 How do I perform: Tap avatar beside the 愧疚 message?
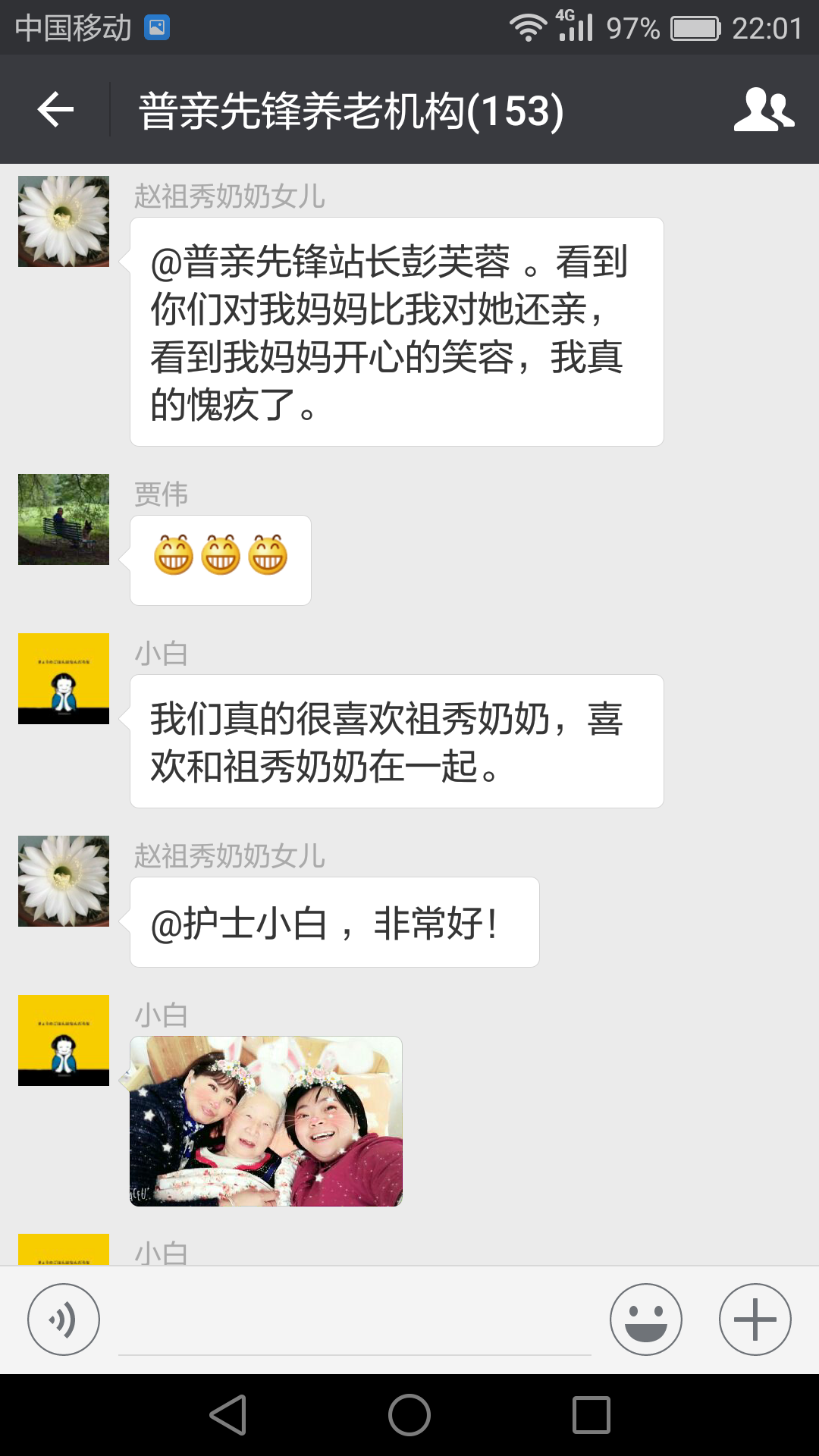tap(64, 221)
